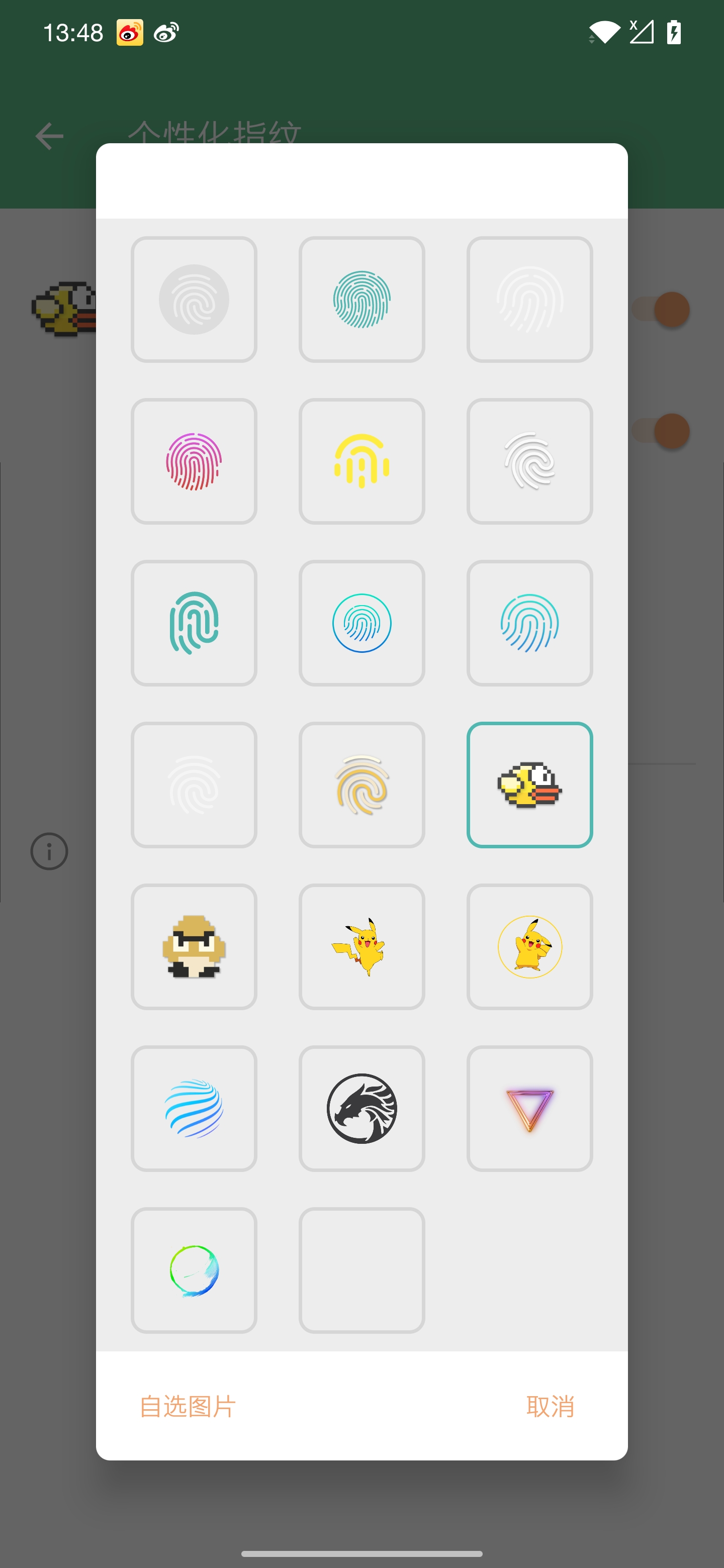Choose the yellow dashed fingerprint icon
Image resolution: width=724 pixels, height=1568 pixels.
click(x=361, y=461)
